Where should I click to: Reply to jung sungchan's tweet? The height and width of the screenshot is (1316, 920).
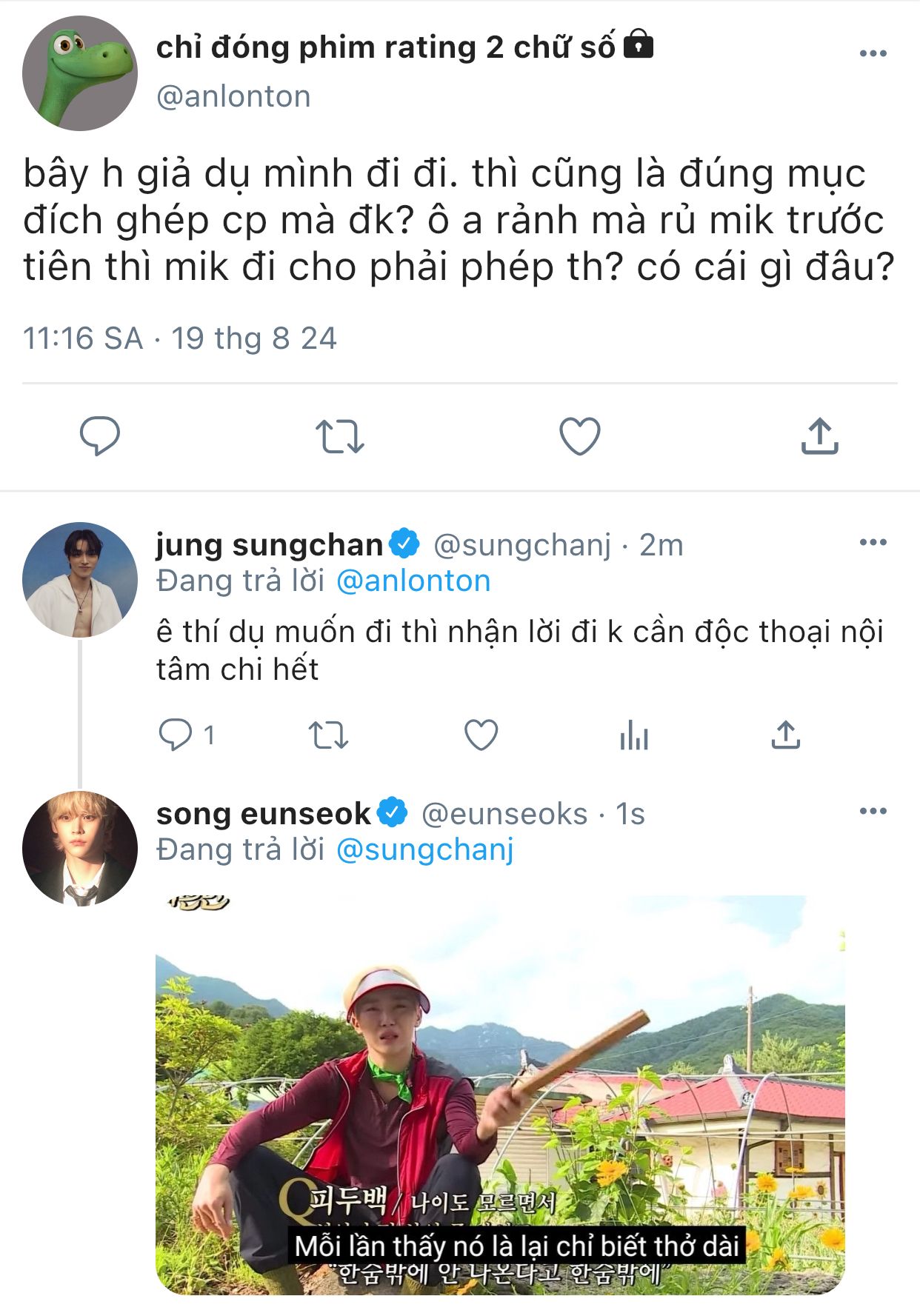pos(176,735)
